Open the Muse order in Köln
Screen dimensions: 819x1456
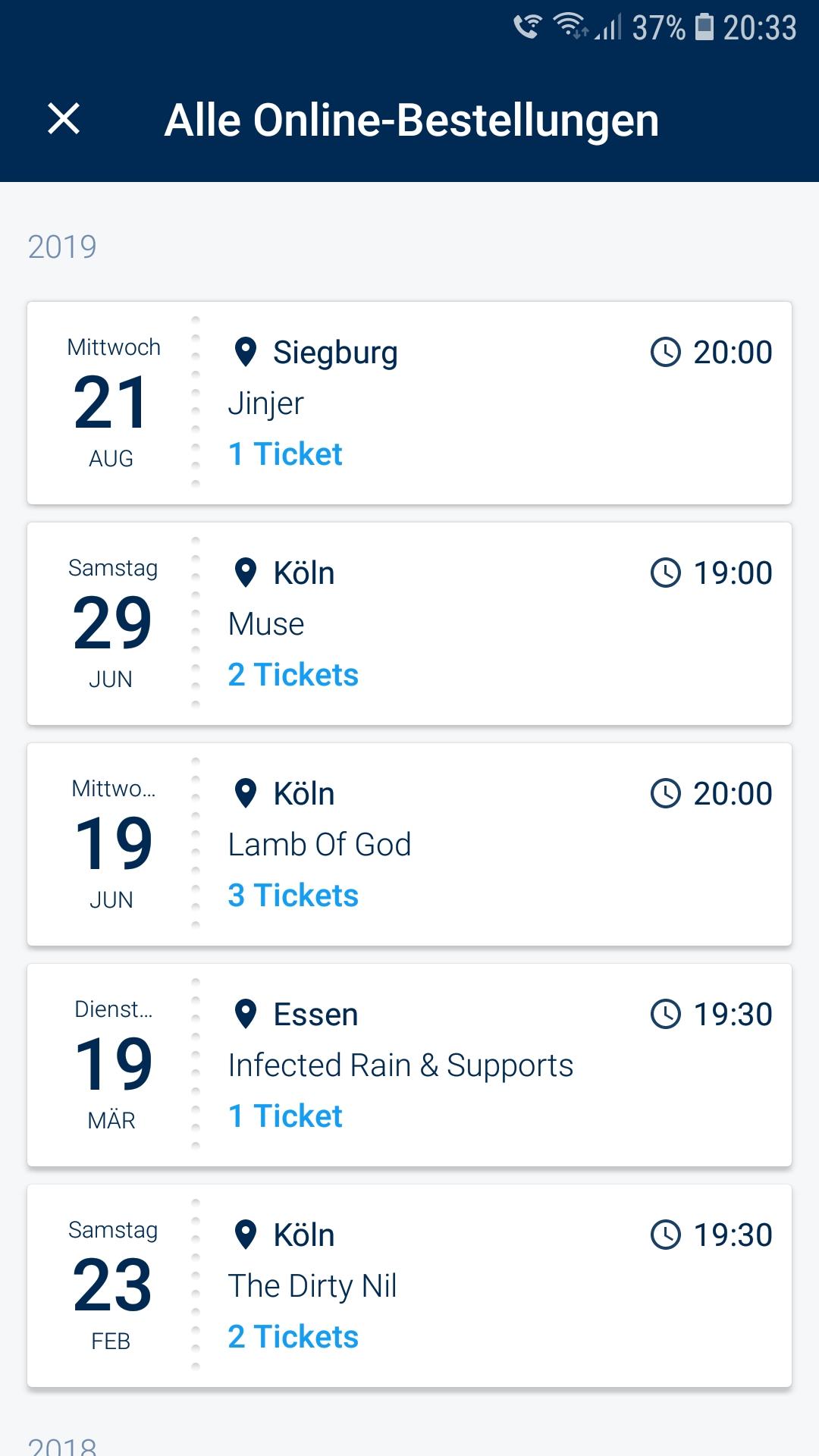(x=409, y=623)
